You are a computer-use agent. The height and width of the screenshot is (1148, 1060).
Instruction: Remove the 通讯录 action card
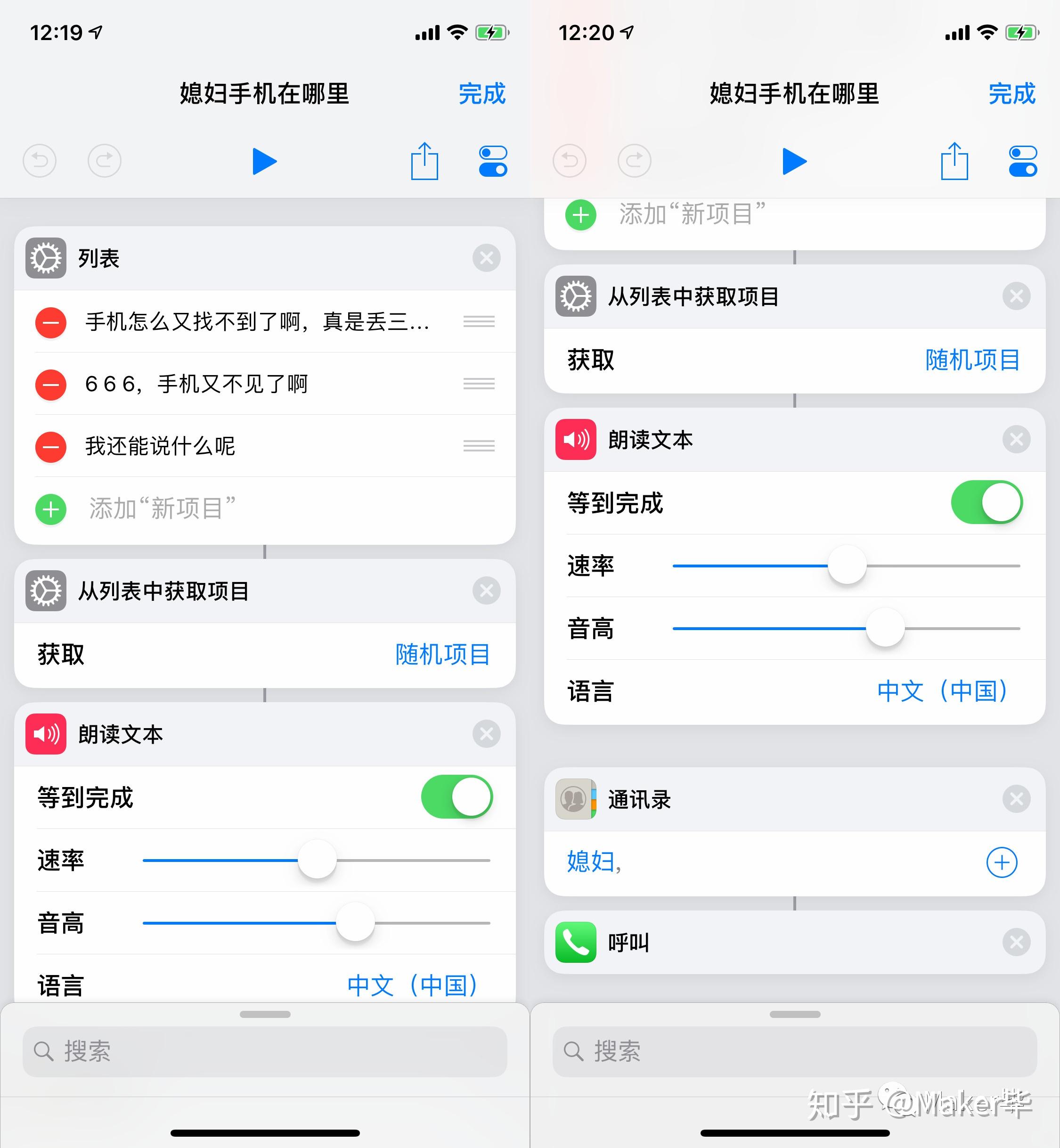[1016, 799]
